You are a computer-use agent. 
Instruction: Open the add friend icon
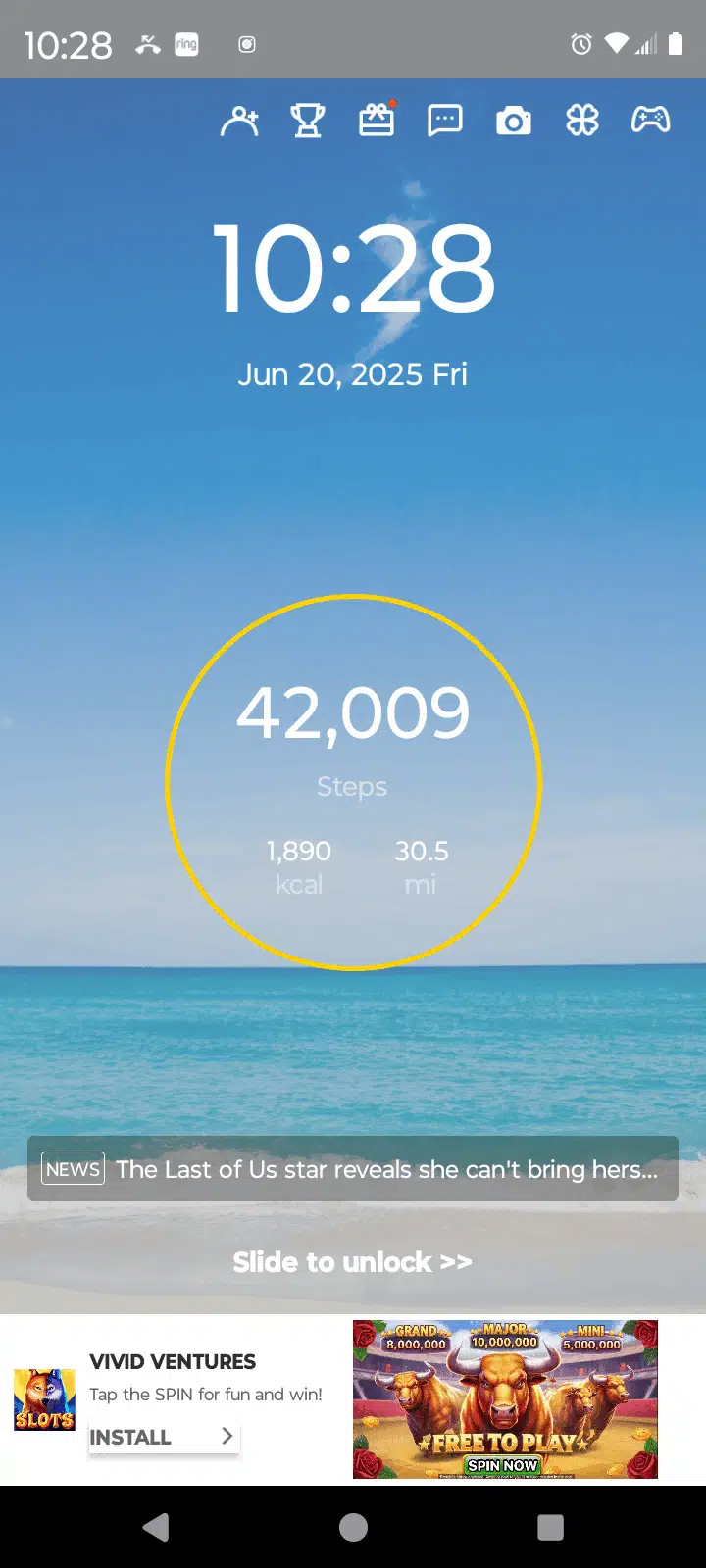click(239, 121)
